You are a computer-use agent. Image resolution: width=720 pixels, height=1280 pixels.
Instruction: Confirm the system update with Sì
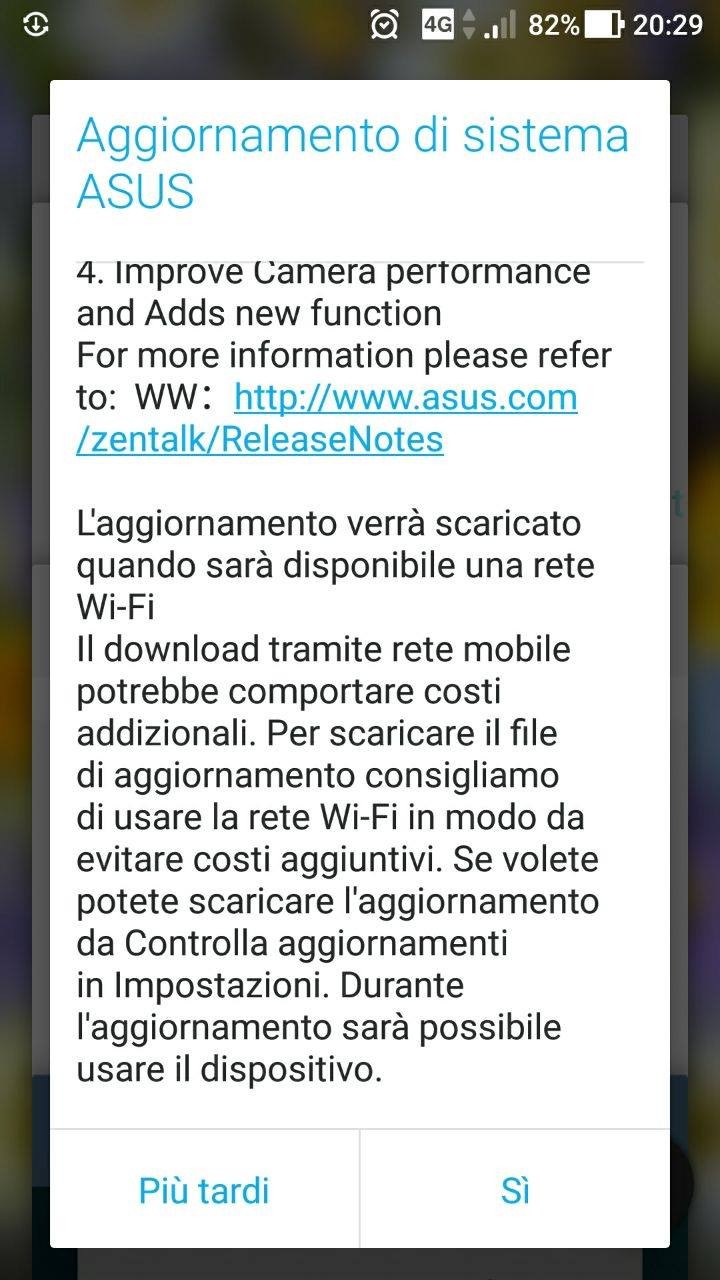click(x=514, y=1190)
